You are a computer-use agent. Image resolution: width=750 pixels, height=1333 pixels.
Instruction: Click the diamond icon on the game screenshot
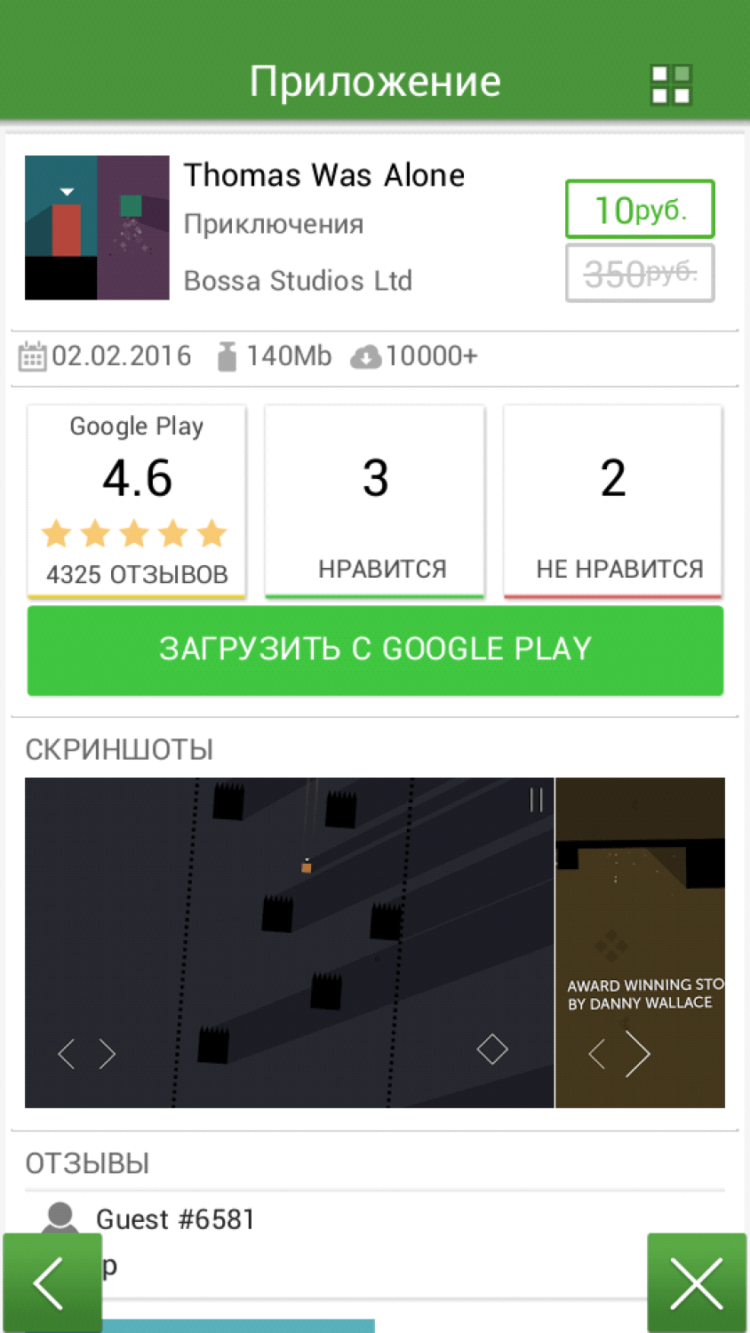(492, 1048)
